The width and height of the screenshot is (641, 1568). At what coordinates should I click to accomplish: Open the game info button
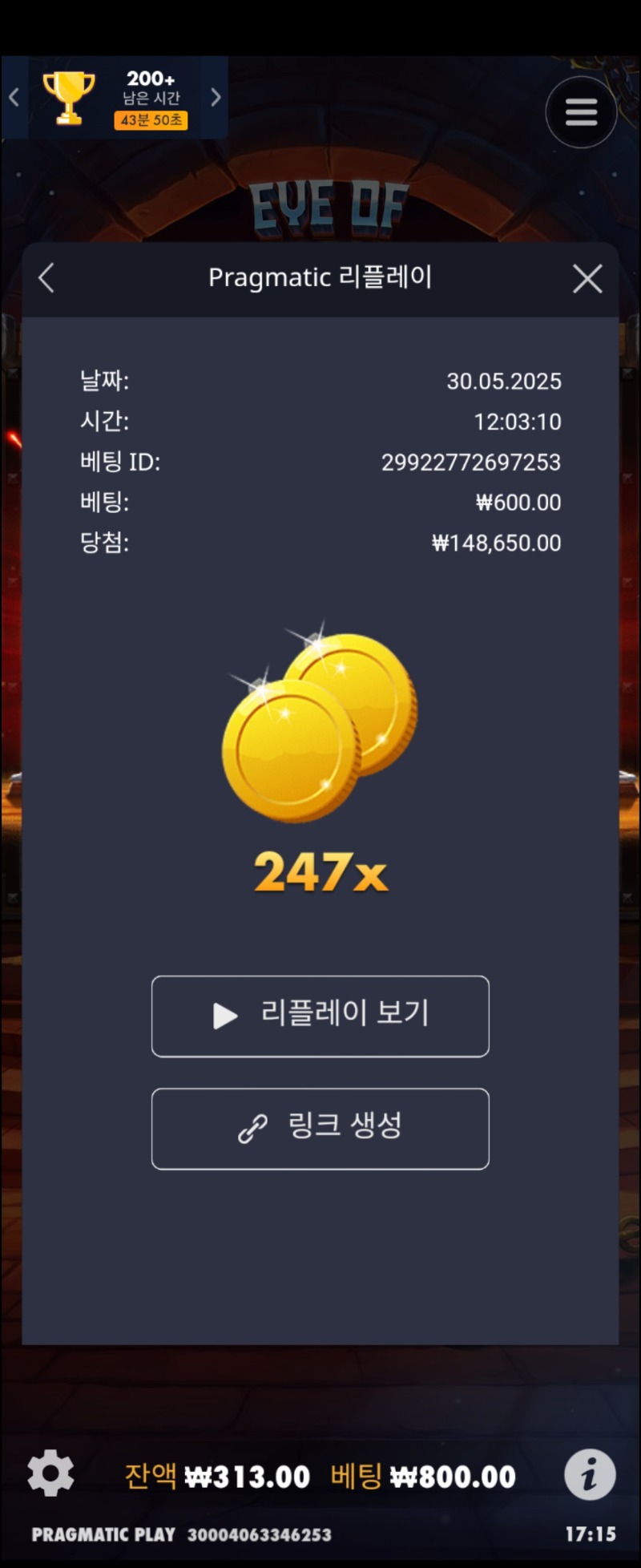pos(590,1474)
